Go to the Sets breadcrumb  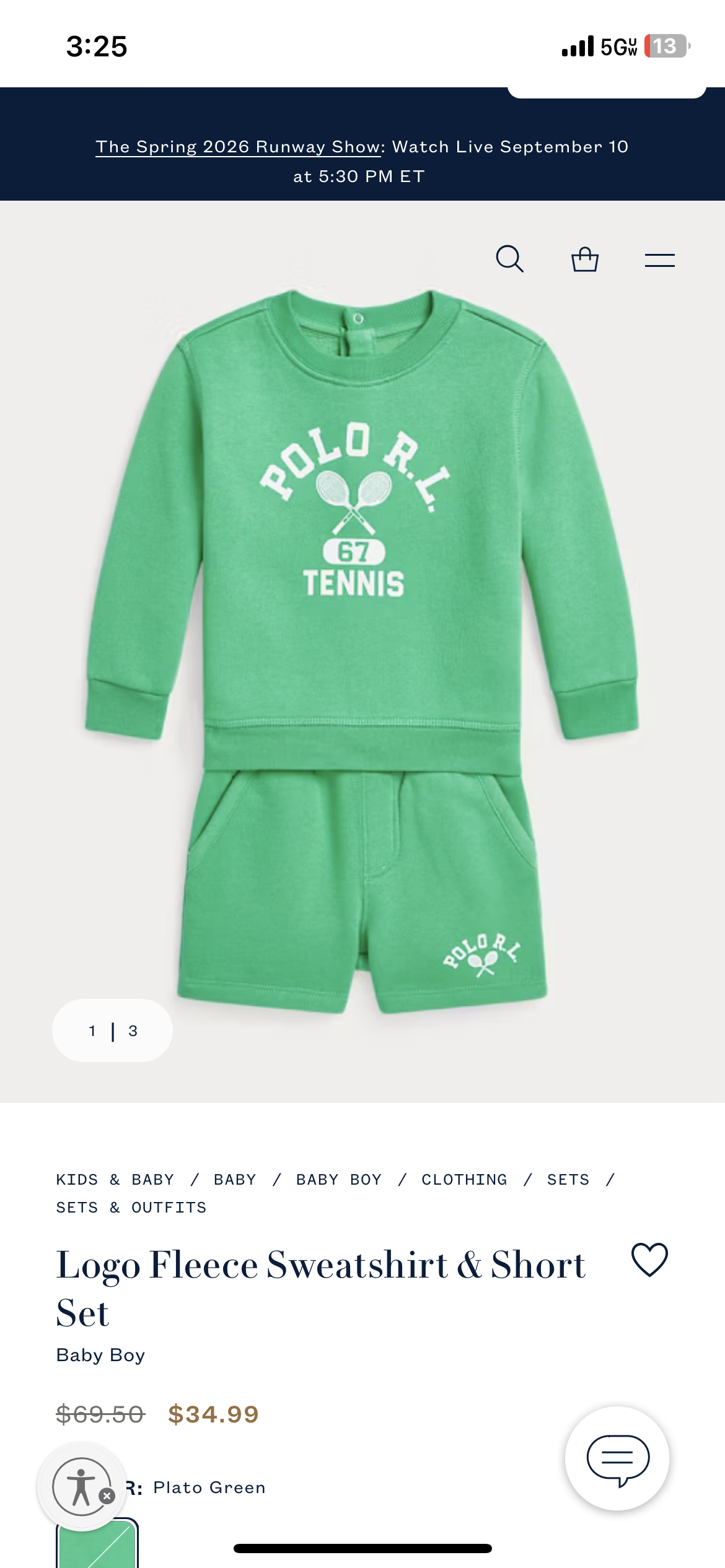[568, 1180]
